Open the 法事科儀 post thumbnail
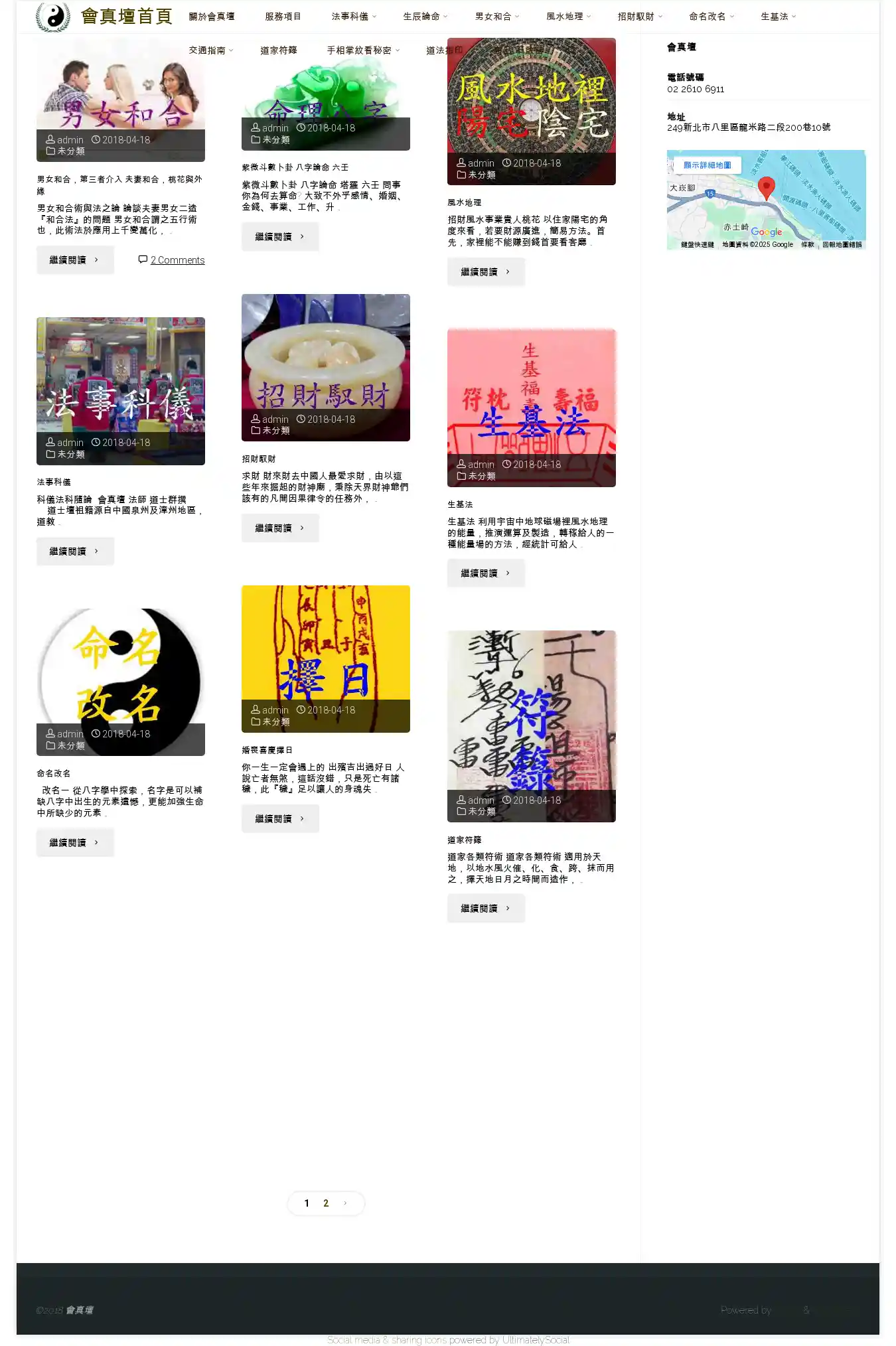Screen dimensions: 896x1346 120,390
